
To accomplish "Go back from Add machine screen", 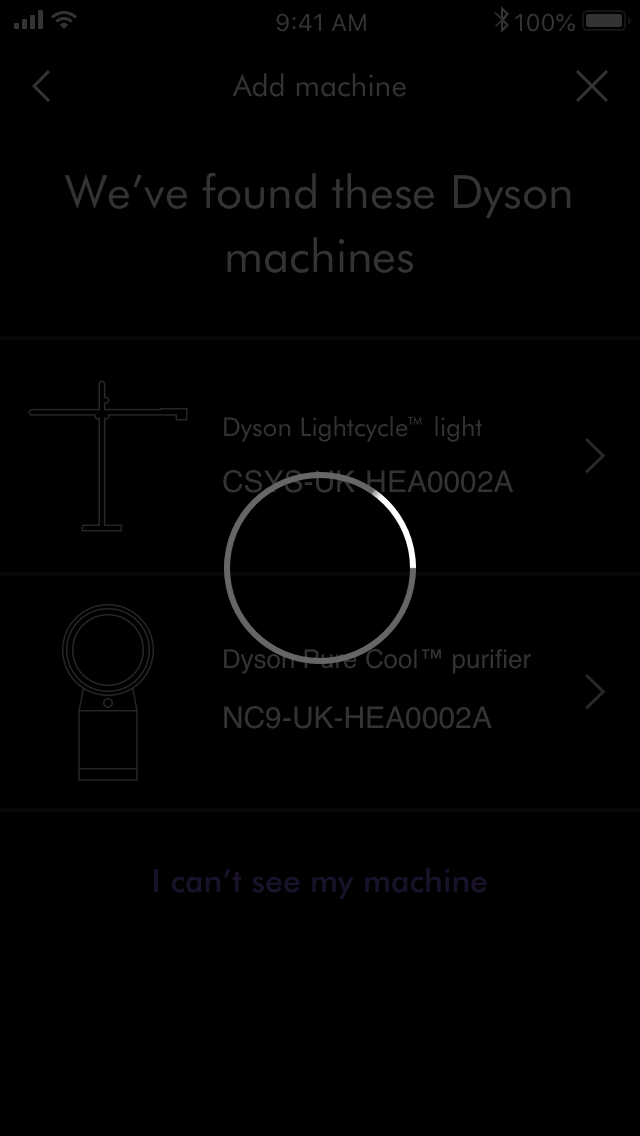I will tap(41, 87).
